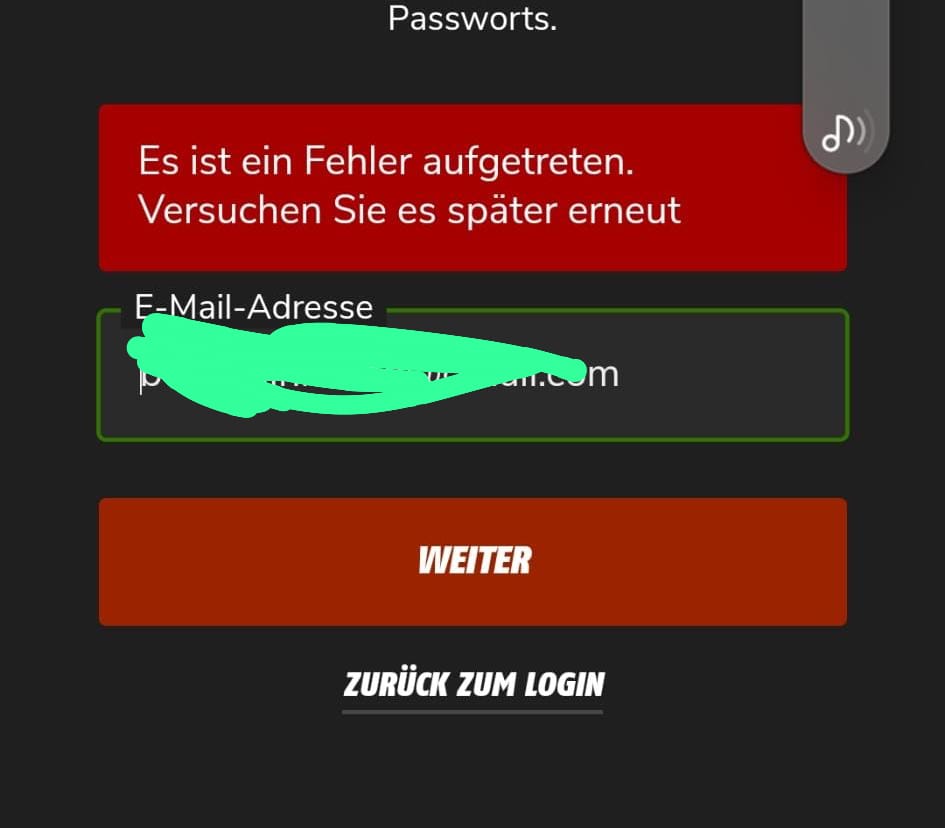Image resolution: width=945 pixels, height=828 pixels.
Task: Go back via ZURÜCK ZUM LOGIN
Action: tap(473, 685)
